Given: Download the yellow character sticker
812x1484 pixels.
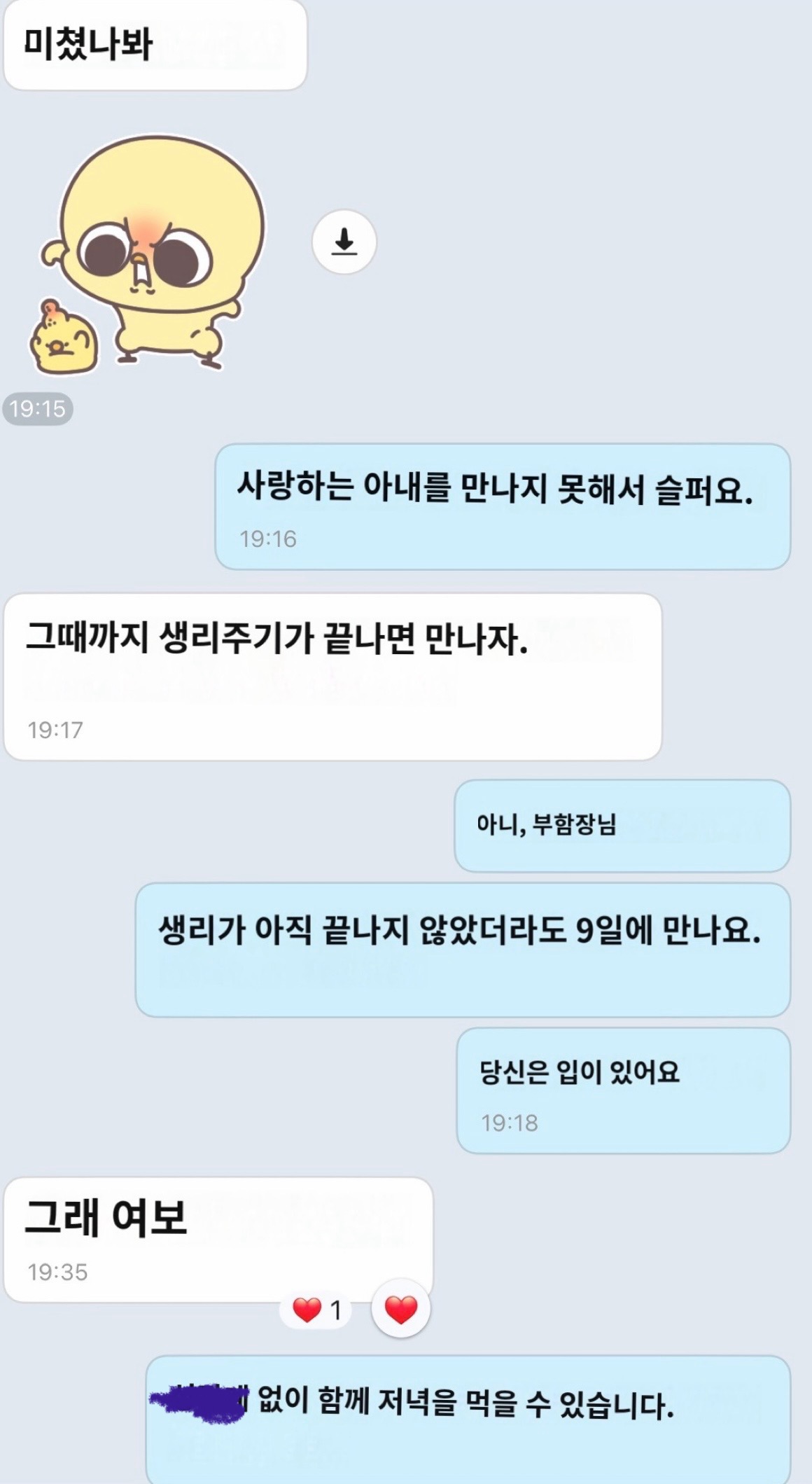Looking at the screenshot, I should [344, 242].
